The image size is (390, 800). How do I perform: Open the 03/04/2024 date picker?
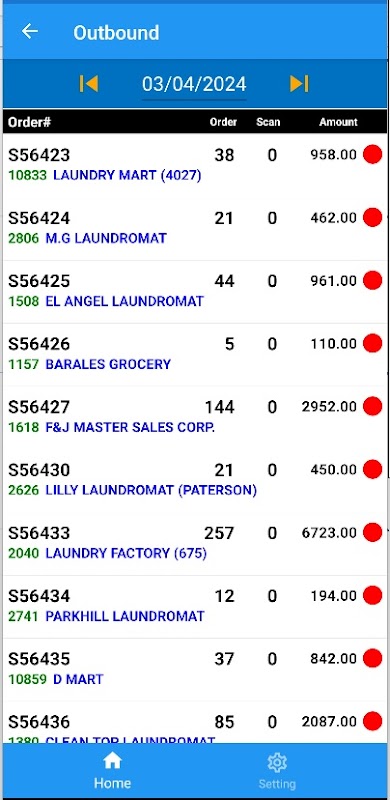[194, 84]
